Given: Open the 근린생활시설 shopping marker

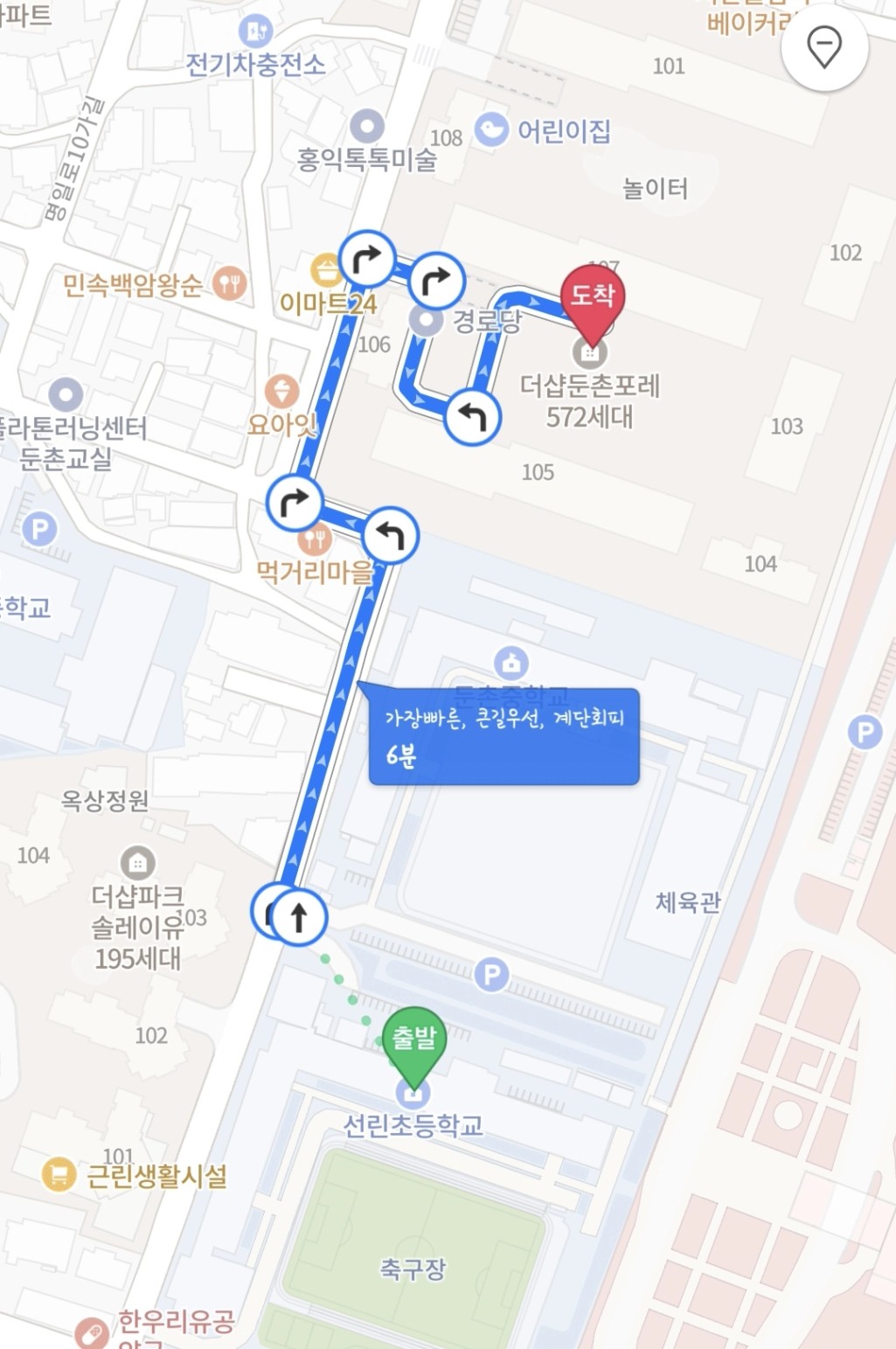Looking at the screenshot, I should coord(59,1173).
